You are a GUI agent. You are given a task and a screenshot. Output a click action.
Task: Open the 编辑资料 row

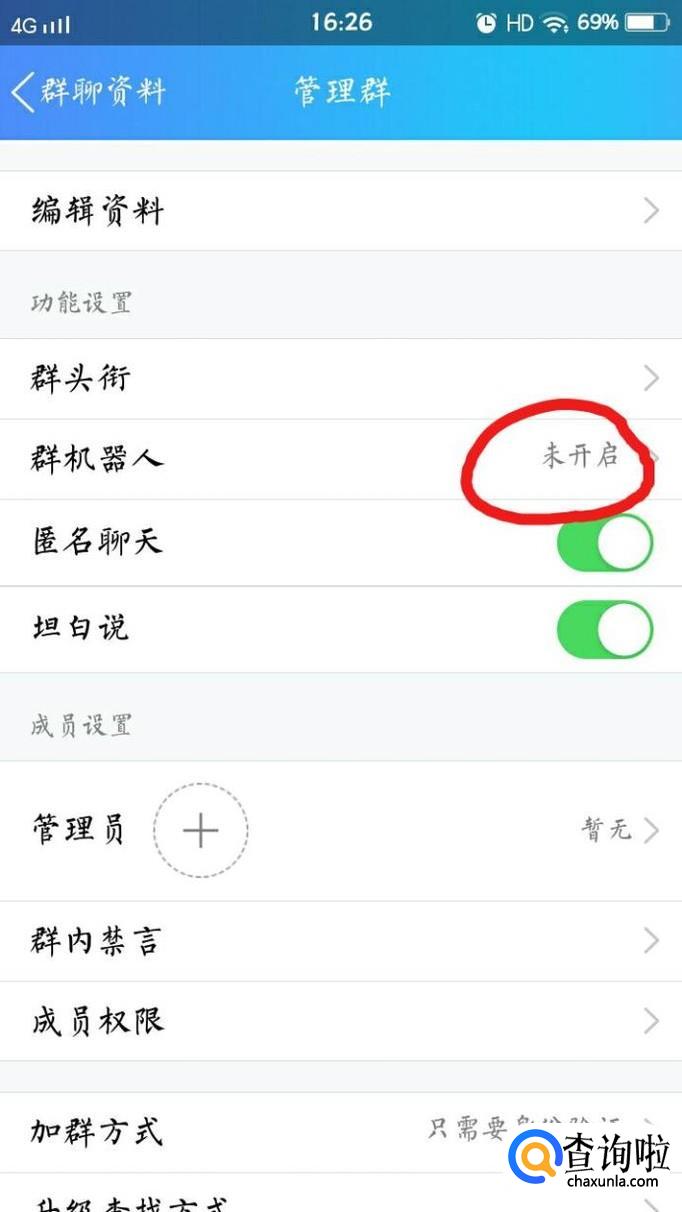pos(340,211)
